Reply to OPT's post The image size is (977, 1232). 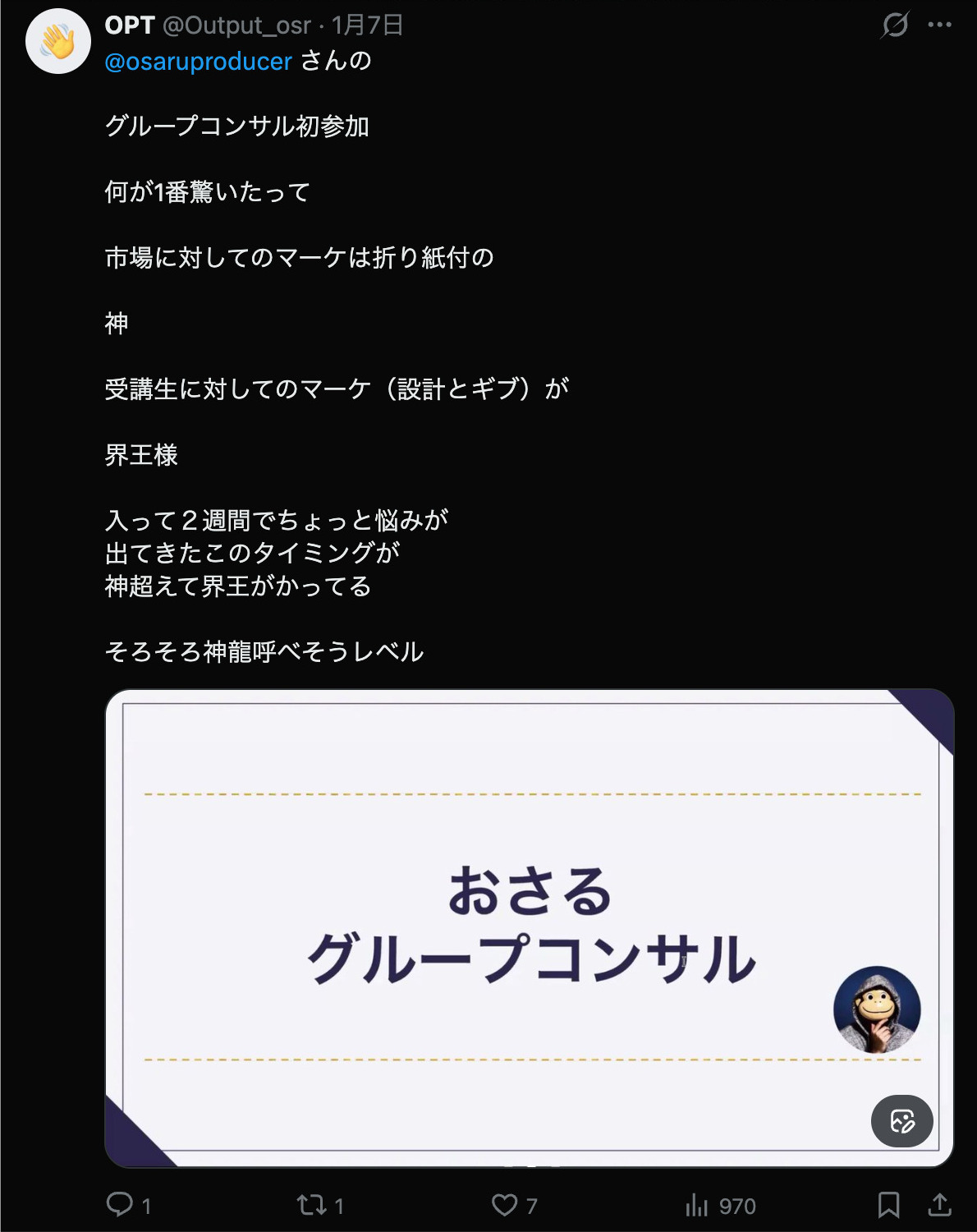[120, 1205]
